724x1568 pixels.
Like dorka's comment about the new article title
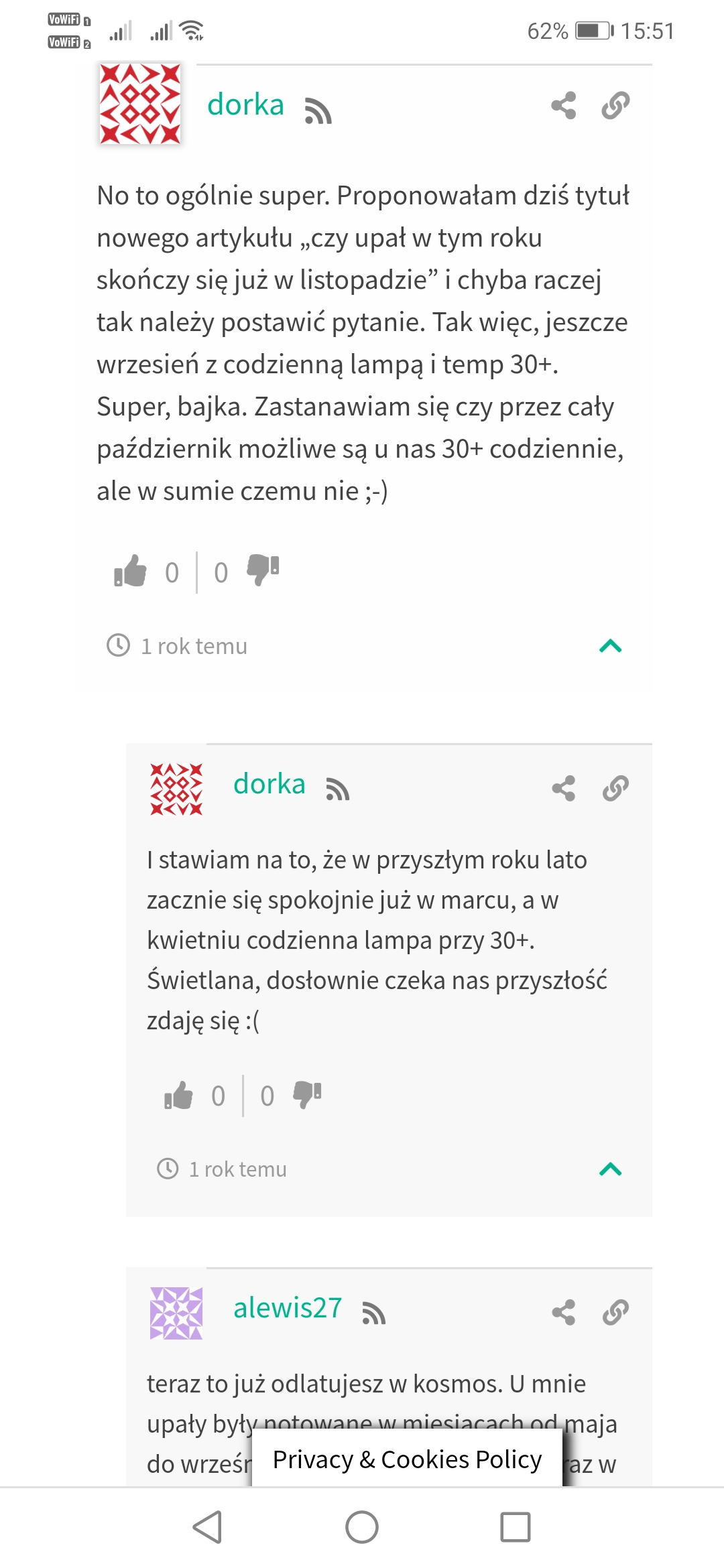point(130,572)
